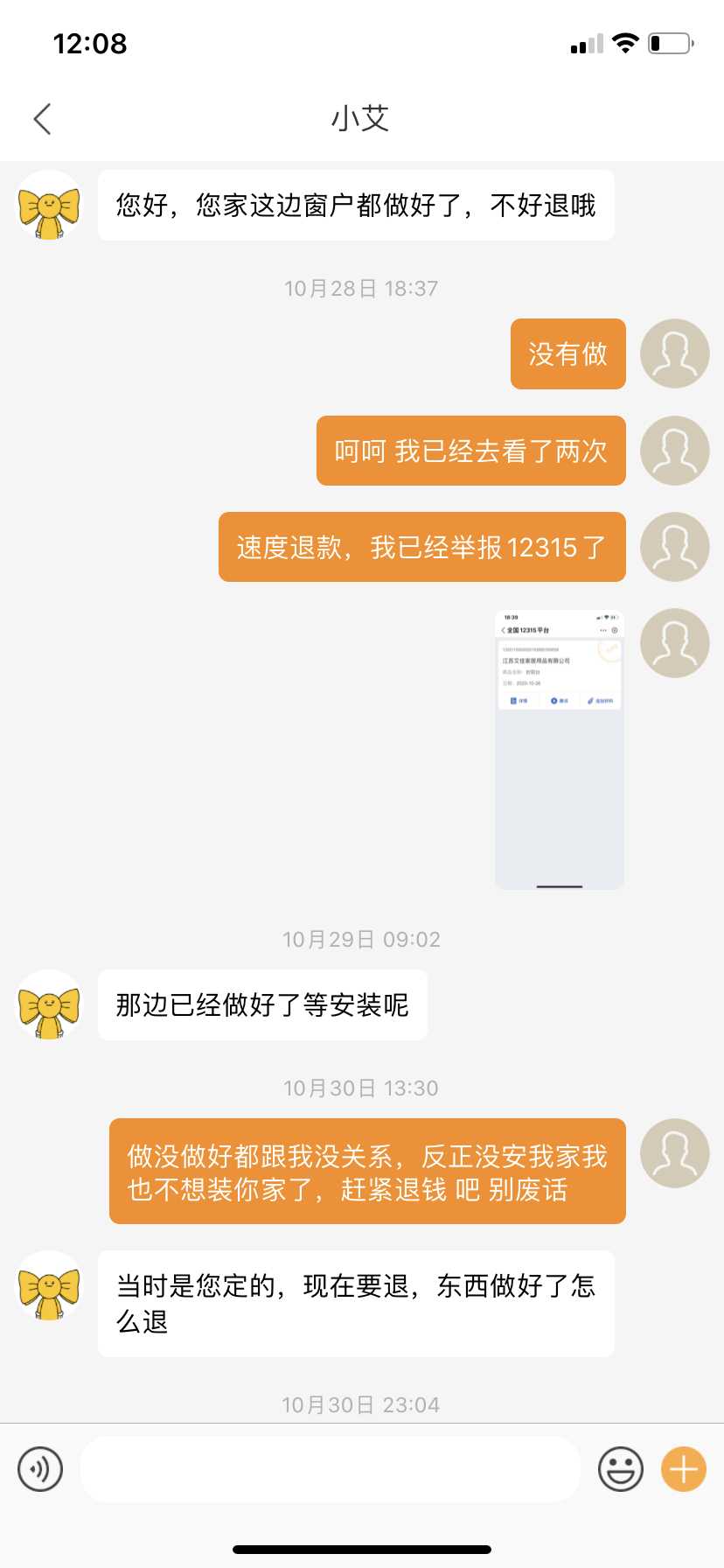Tap the message input field
724x1568 pixels.
pyautogui.click(x=331, y=1469)
